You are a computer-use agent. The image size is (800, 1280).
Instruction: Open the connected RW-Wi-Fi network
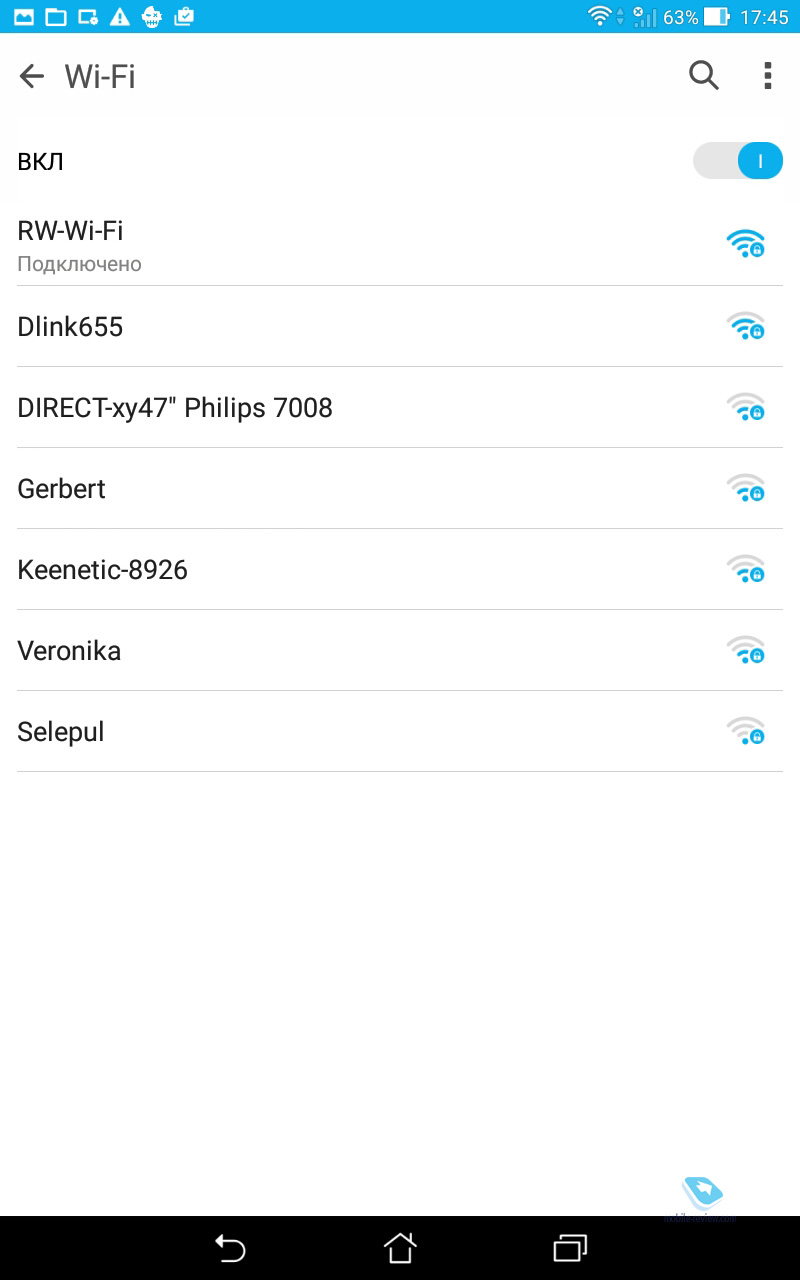click(400, 245)
